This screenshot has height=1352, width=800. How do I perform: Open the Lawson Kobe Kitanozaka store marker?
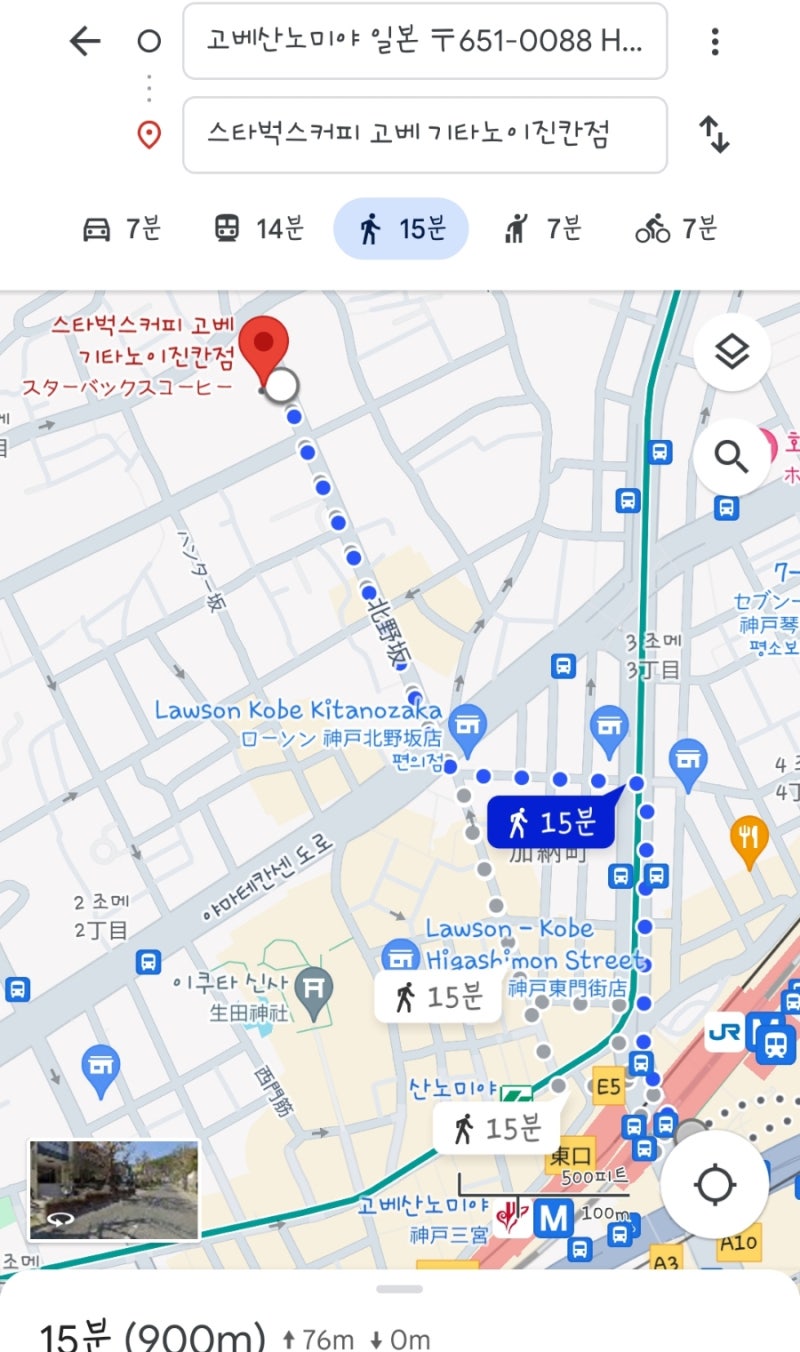(x=467, y=728)
